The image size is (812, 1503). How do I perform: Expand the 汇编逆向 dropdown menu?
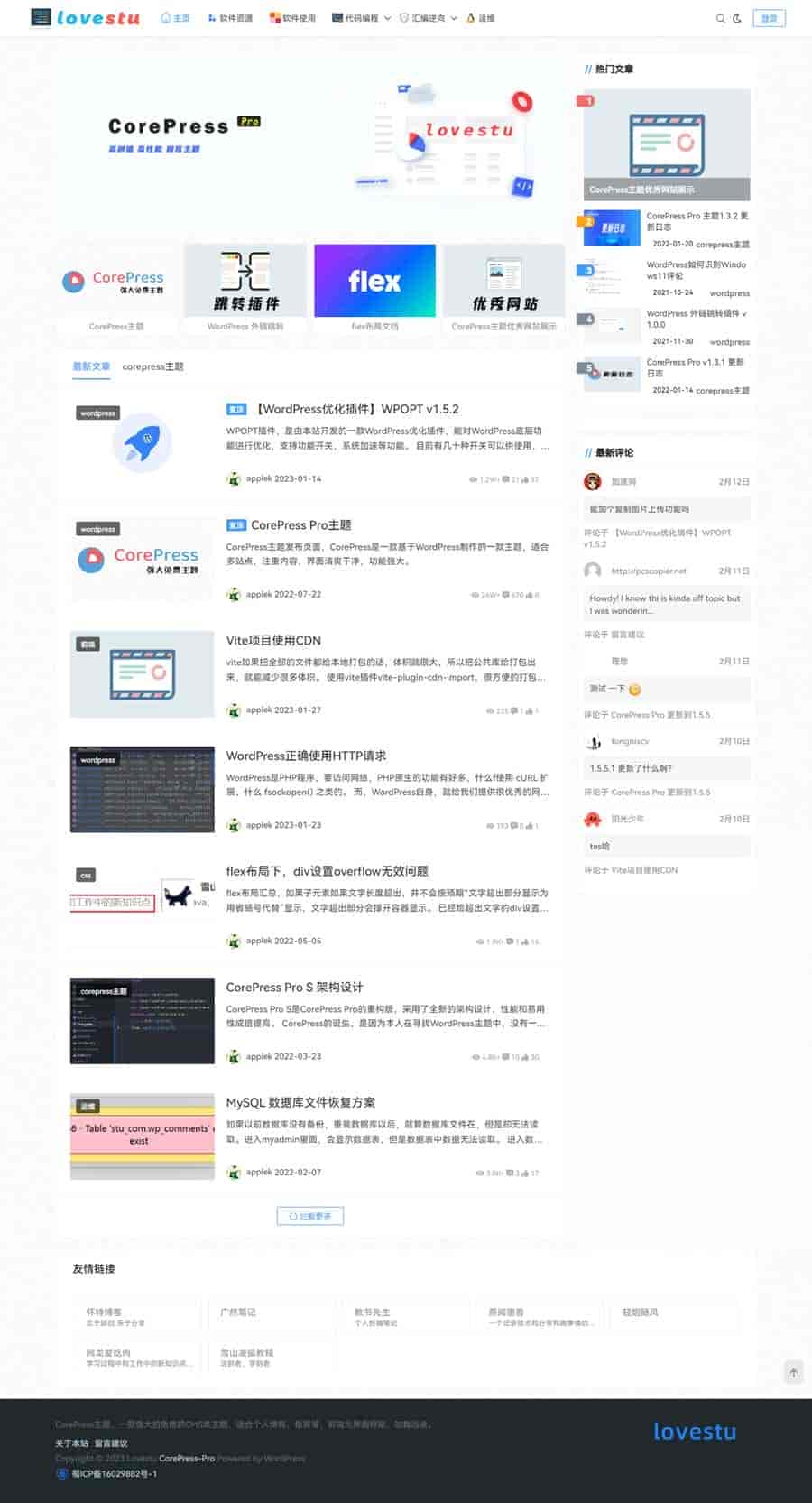pos(429,18)
